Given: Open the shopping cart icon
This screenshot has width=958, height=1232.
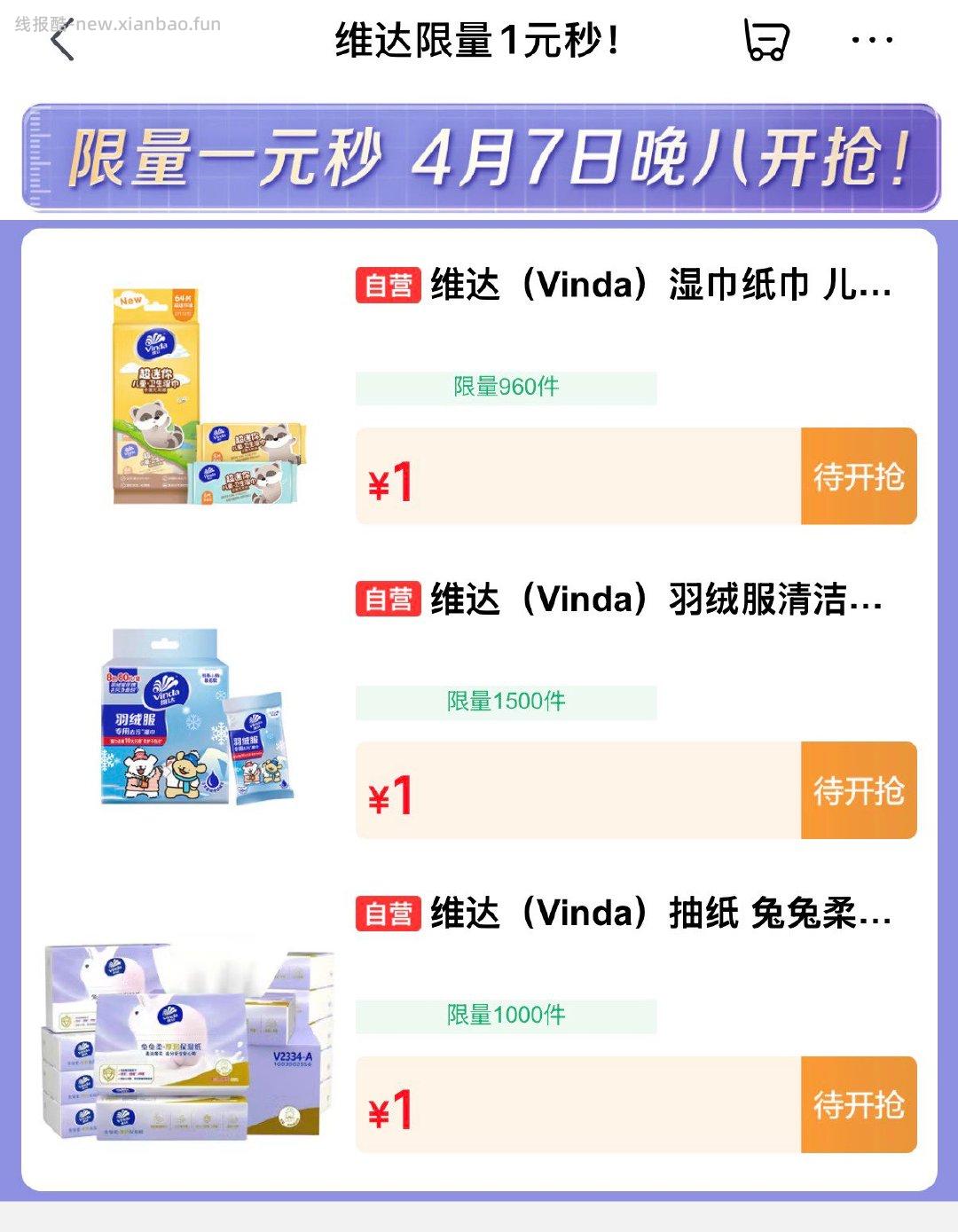Looking at the screenshot, I should pos(768,39).
